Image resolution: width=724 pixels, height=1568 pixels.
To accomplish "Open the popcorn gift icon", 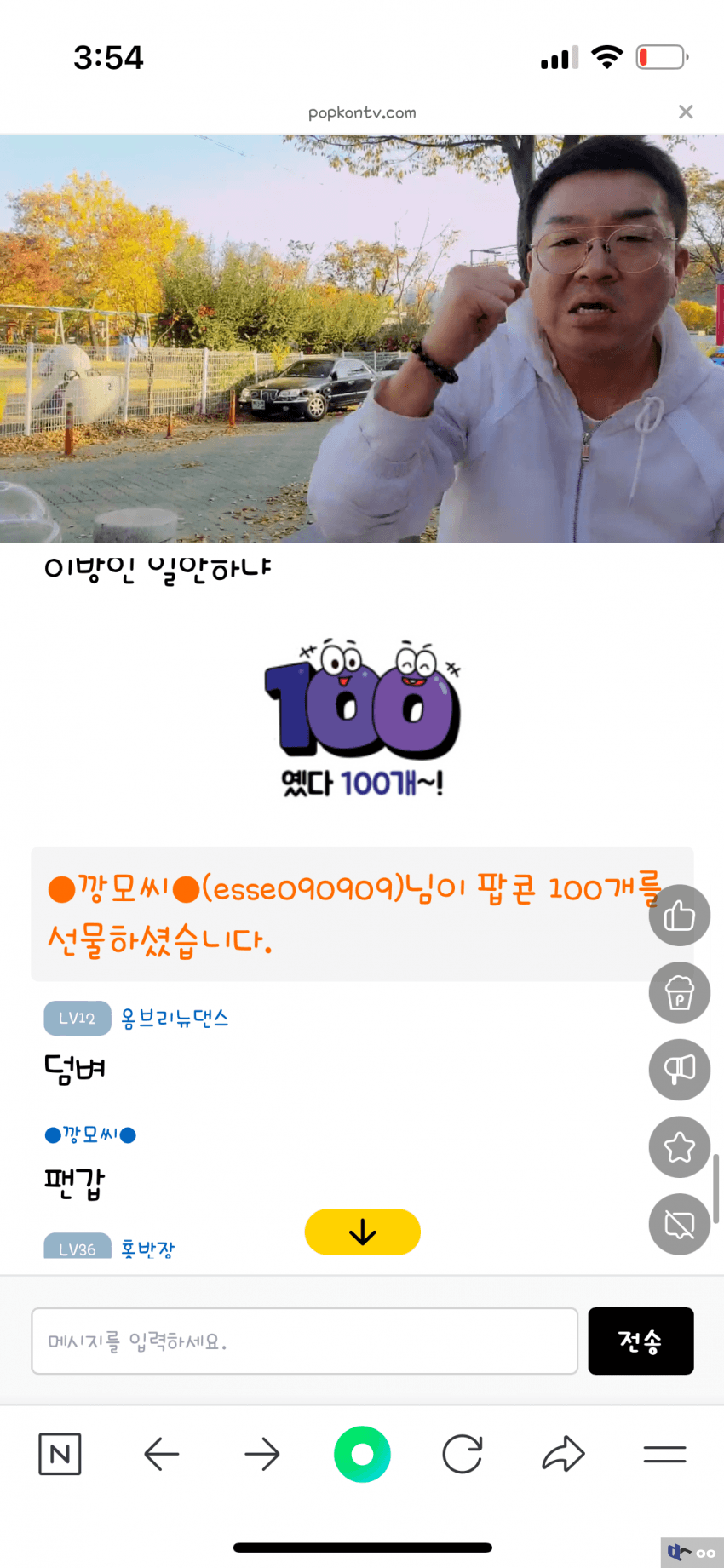I will point(679,992).
